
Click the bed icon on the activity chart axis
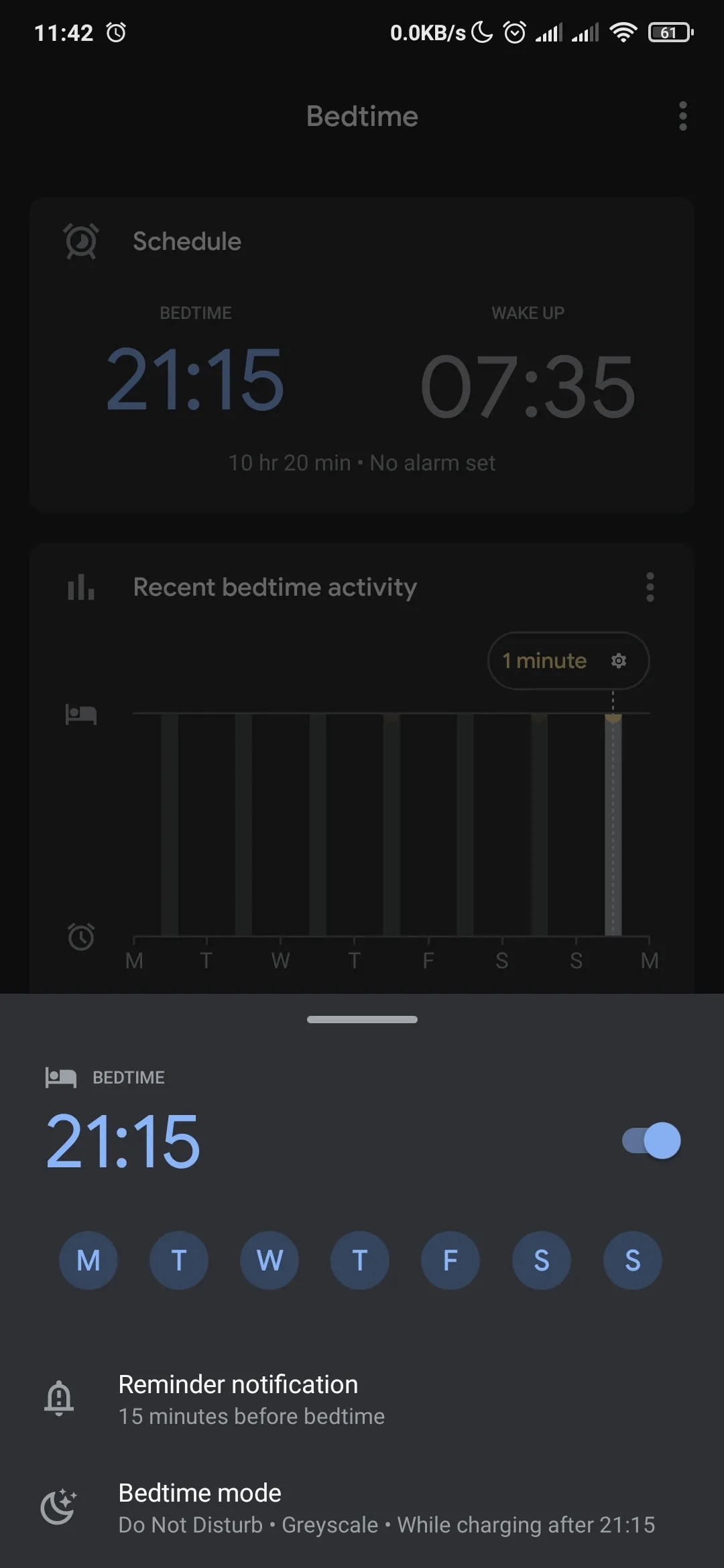[x=80, y=714]
